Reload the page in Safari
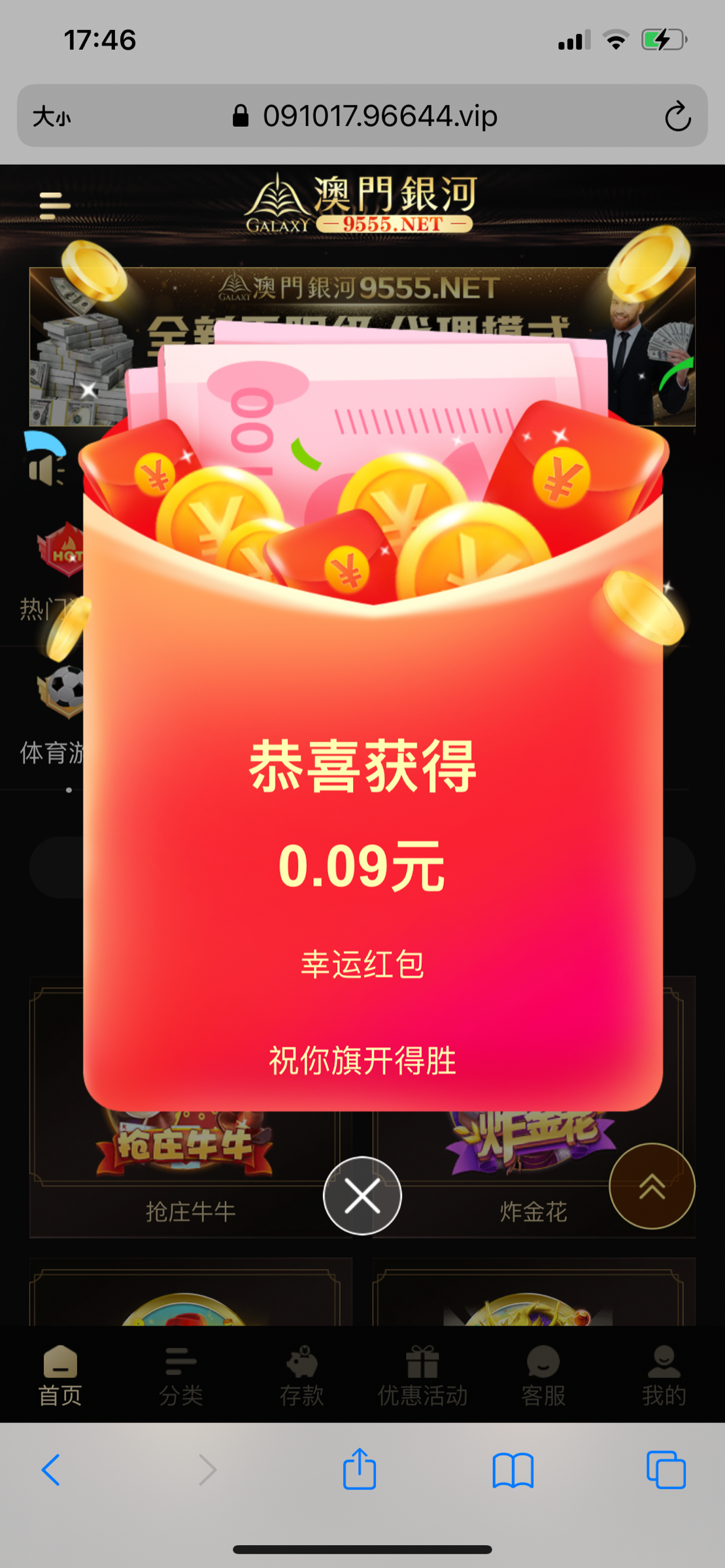The width and height of the screenshot is (725, 1568). coord(677,117)
